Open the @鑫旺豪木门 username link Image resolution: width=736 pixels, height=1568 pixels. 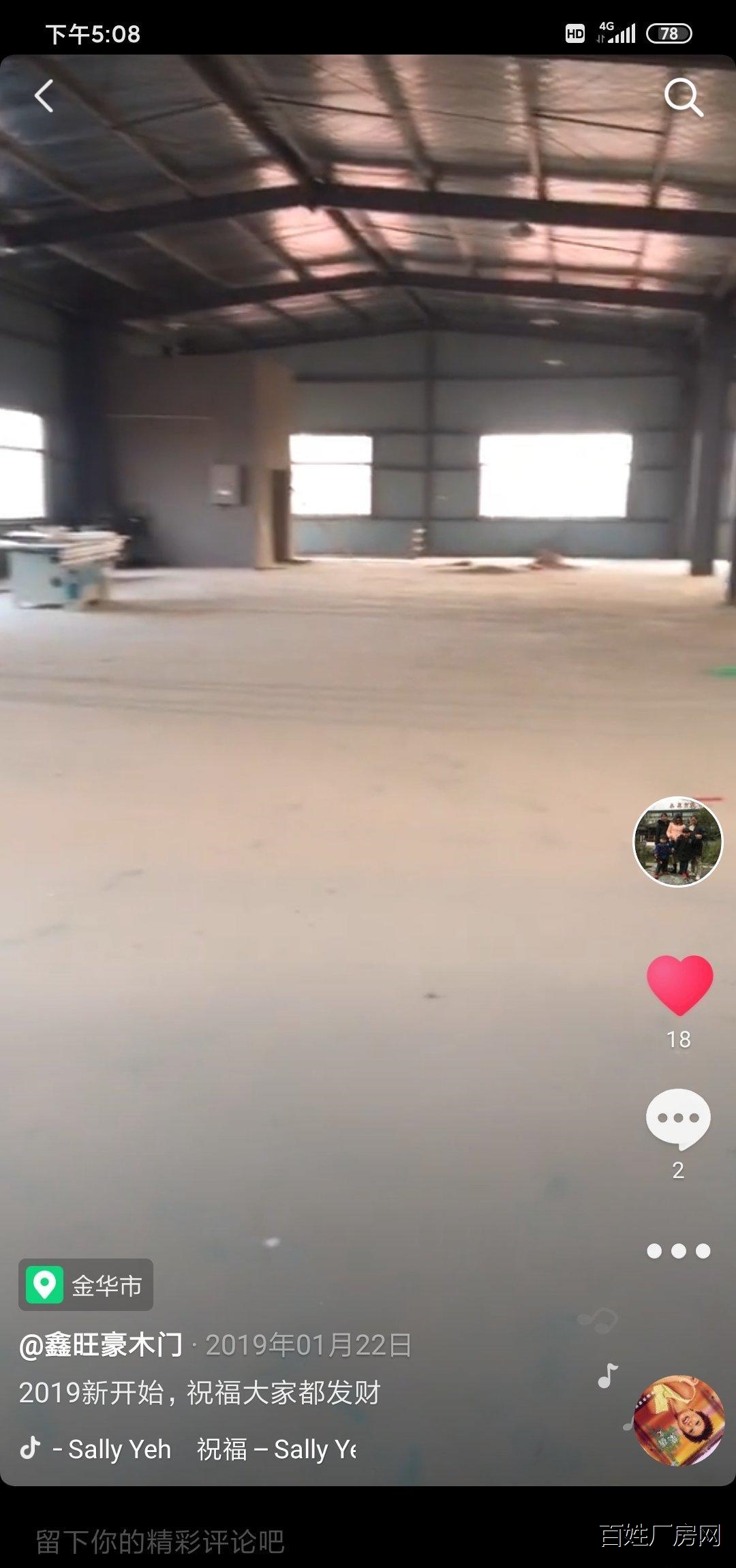(101, 1345)
